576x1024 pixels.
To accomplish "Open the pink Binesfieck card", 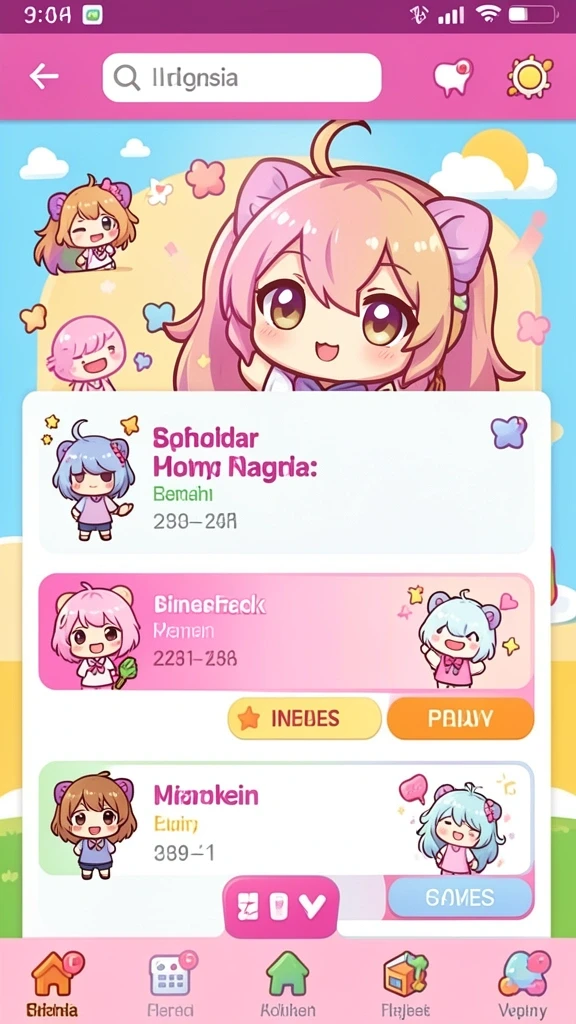I will 286,632.
